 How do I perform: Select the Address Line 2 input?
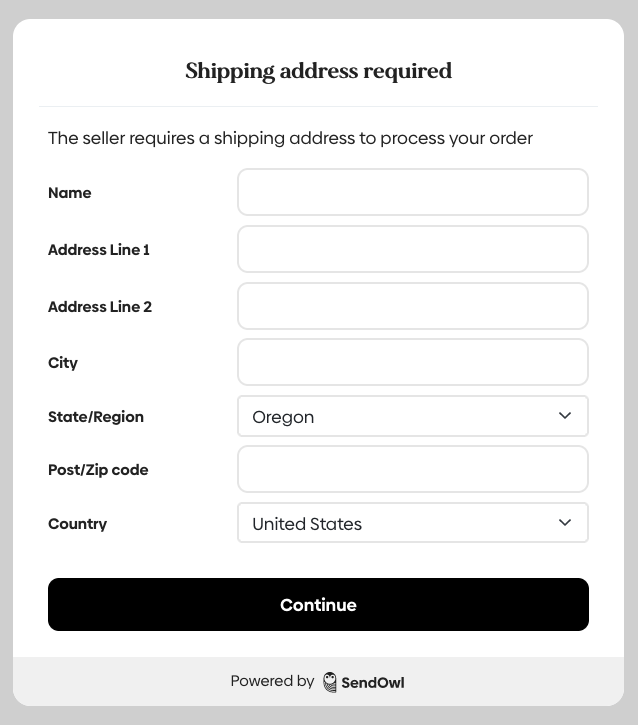pos(412,306)
